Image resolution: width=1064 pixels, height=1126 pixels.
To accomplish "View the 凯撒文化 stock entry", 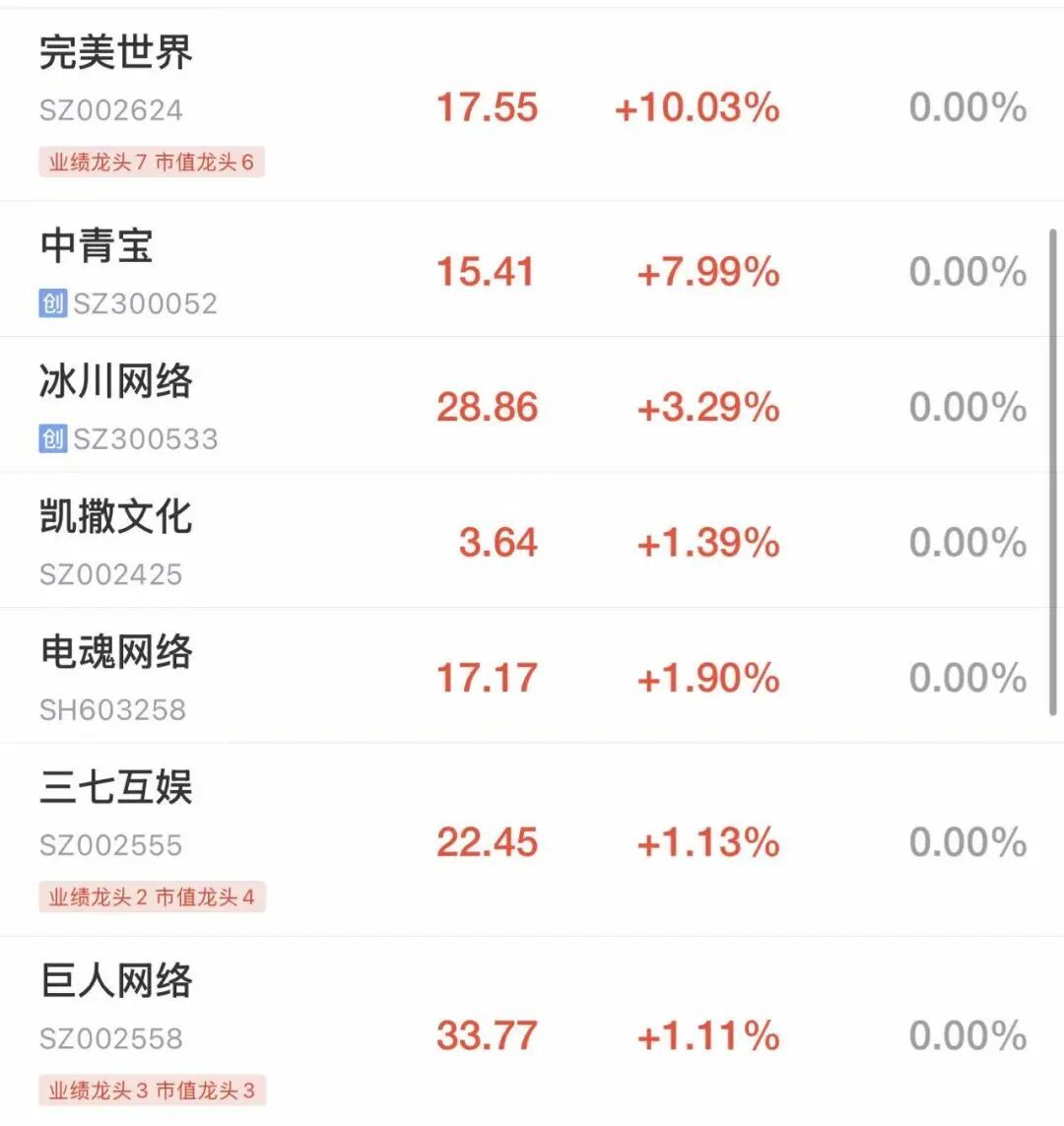I will [x=532, y=541].
